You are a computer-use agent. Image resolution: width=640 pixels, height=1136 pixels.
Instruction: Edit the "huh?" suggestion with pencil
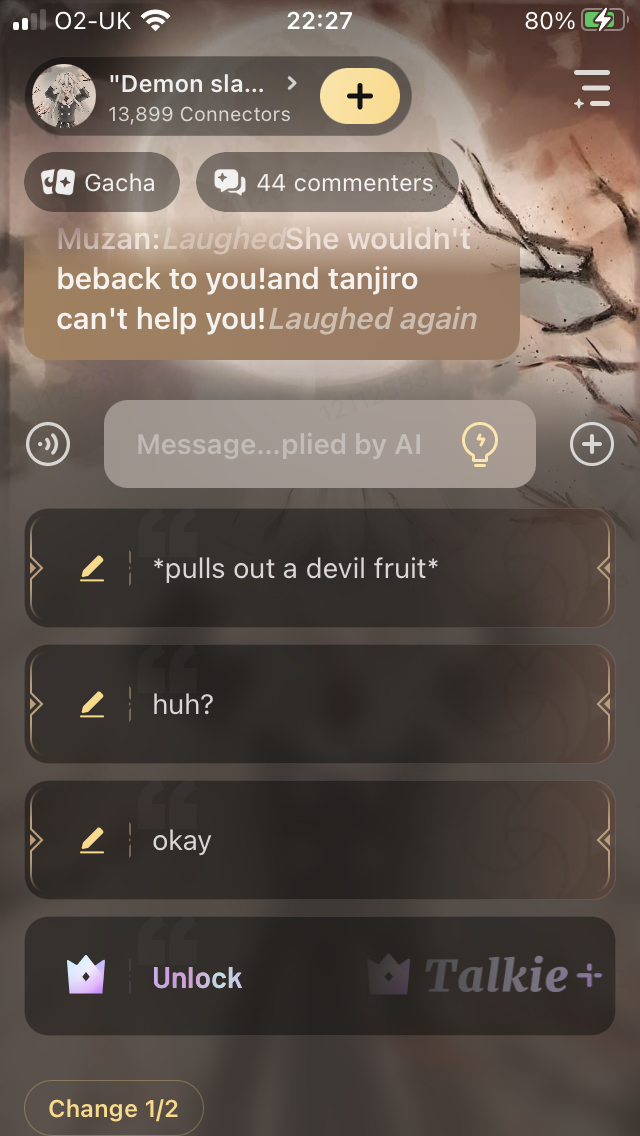[x=92, y=704]
